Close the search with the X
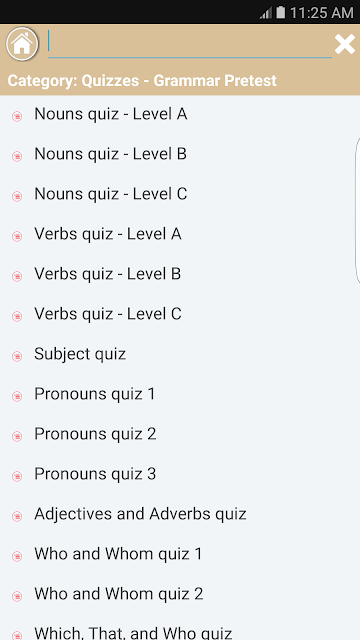The image size is (360, 640). (x=345, y=44)
